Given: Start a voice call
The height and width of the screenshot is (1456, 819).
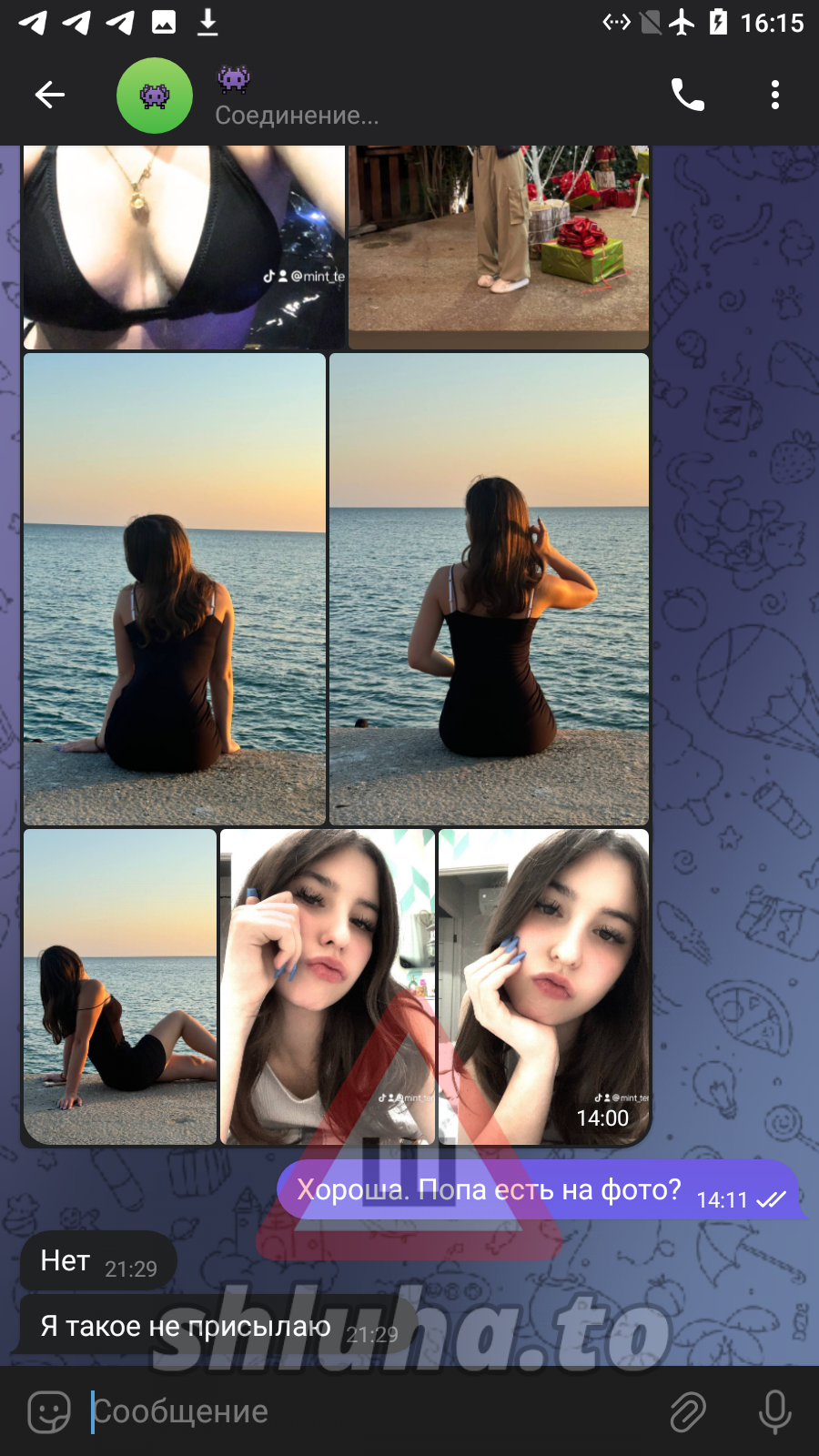Looking at the screenshot, I should [x=687, y=95].
